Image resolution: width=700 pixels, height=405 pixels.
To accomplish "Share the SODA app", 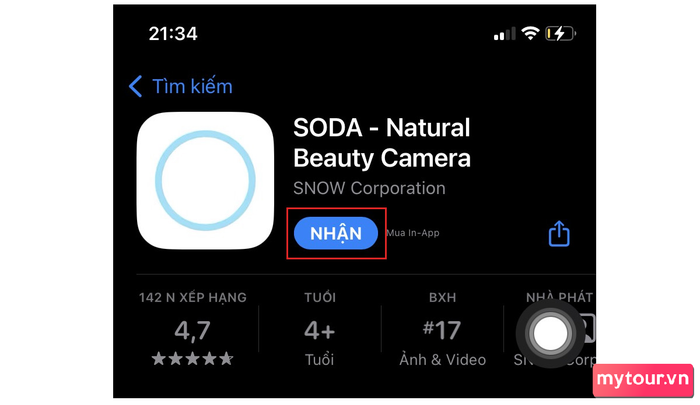I will click(559, 234).
